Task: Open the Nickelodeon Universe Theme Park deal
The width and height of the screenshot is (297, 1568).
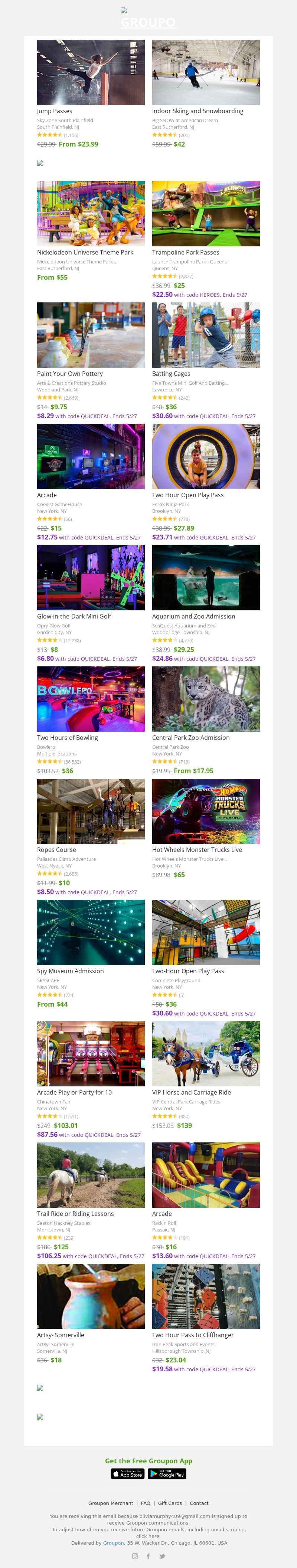Action: (x=91, y=214)
